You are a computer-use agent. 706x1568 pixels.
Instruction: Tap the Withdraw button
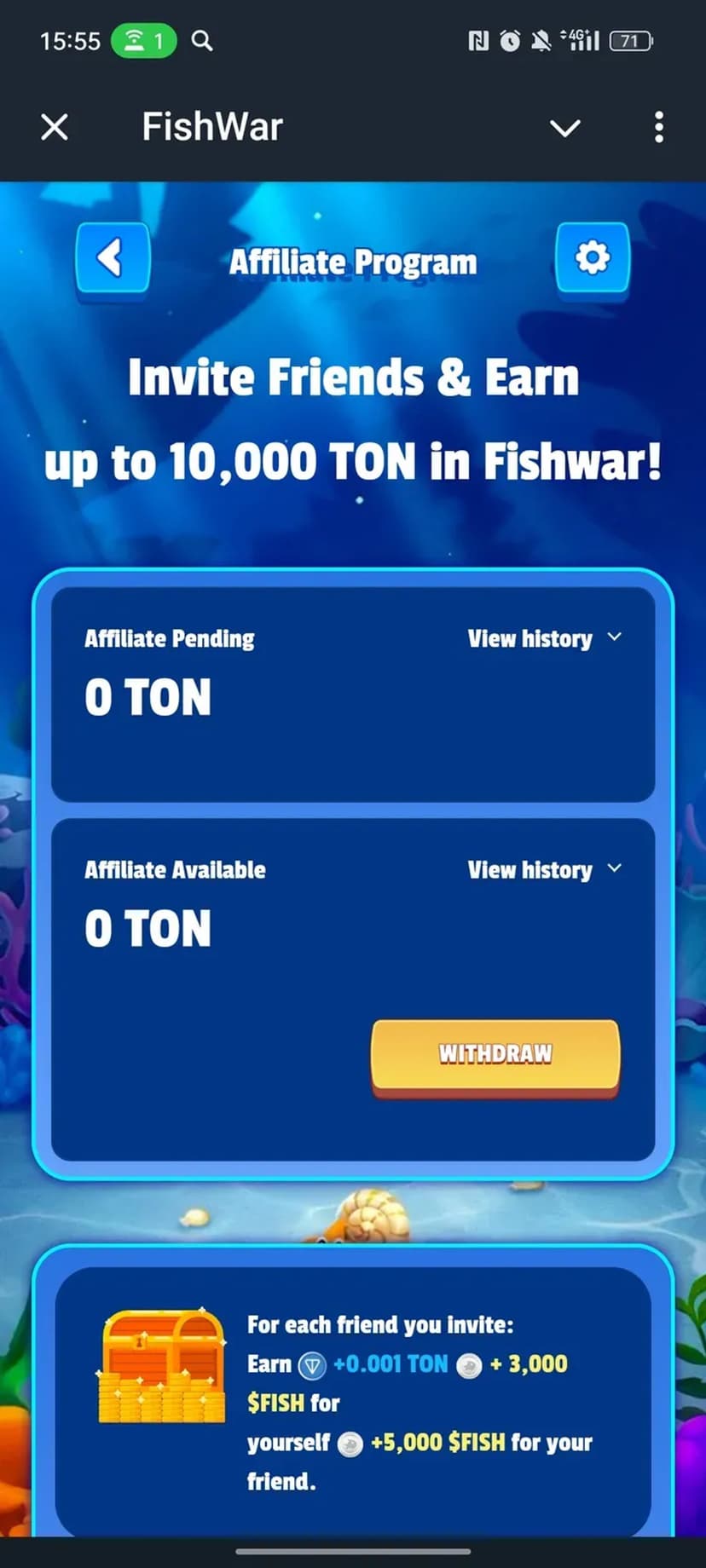click(495, 1054)
